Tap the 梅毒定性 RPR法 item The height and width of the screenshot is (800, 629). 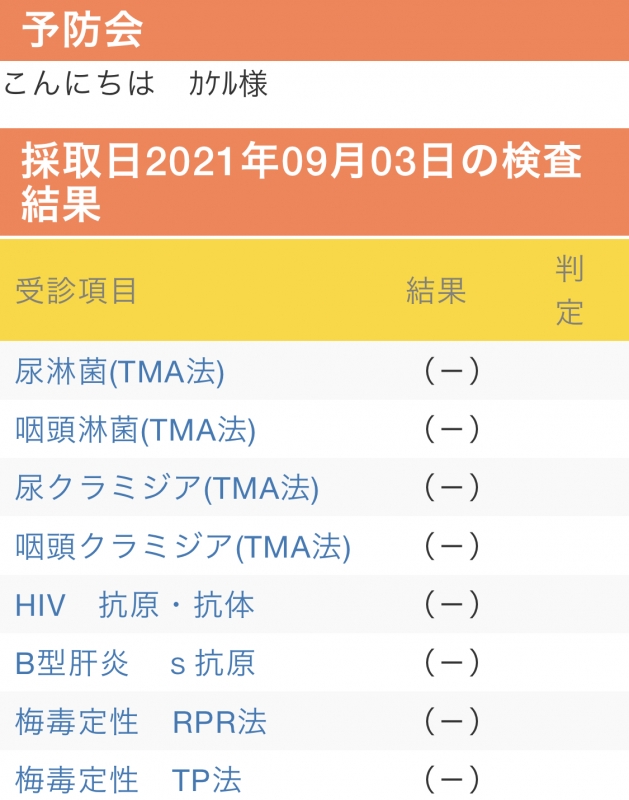(141, 721)
